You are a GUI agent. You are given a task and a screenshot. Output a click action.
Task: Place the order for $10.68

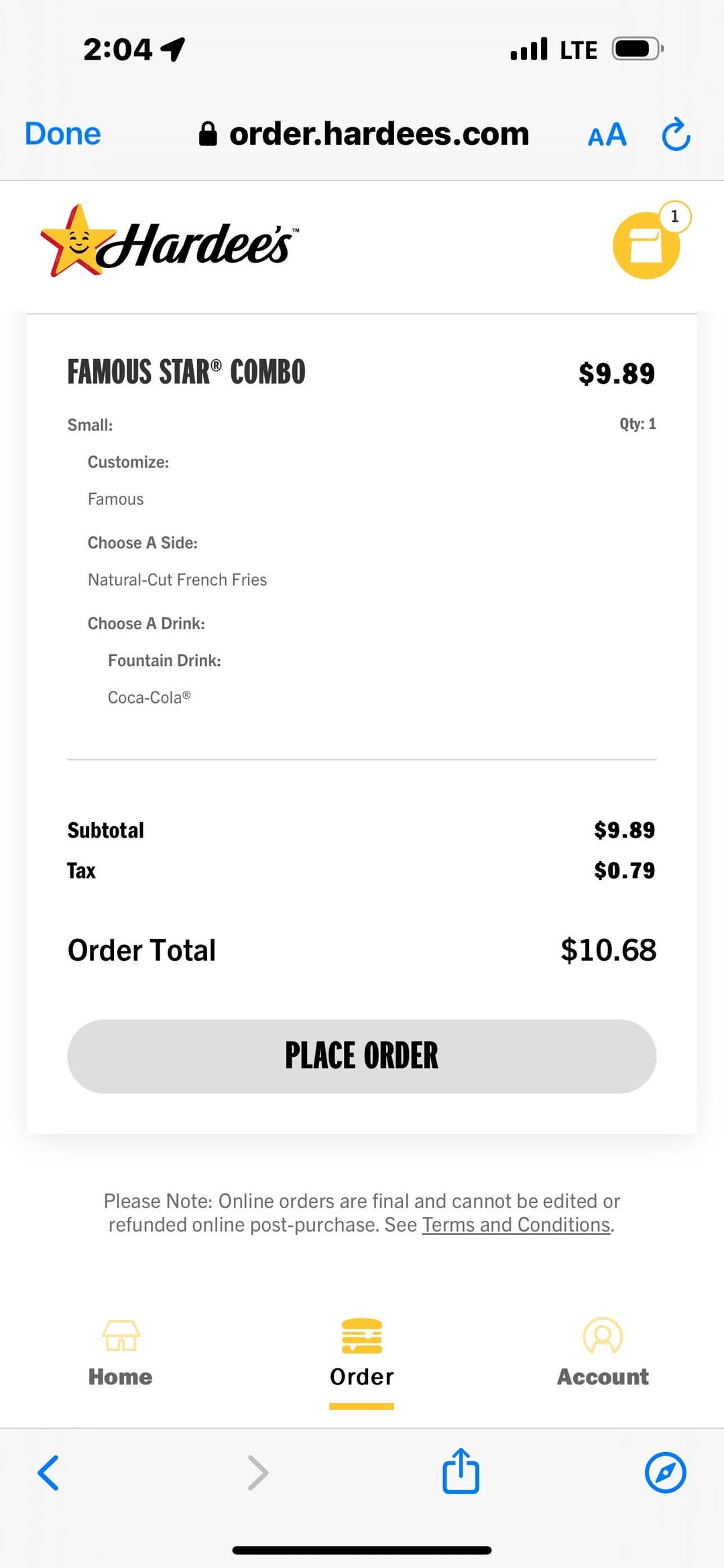(x=361, y=1057)
